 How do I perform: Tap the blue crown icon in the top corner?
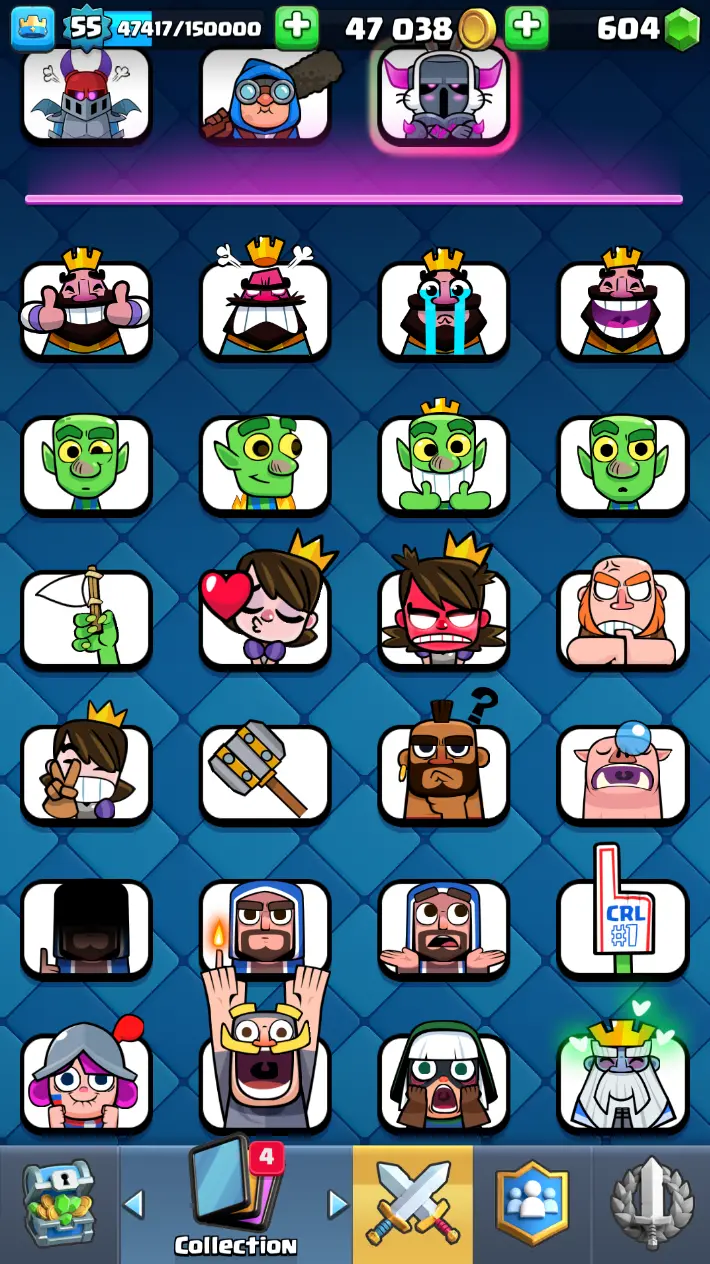[32, 28]
